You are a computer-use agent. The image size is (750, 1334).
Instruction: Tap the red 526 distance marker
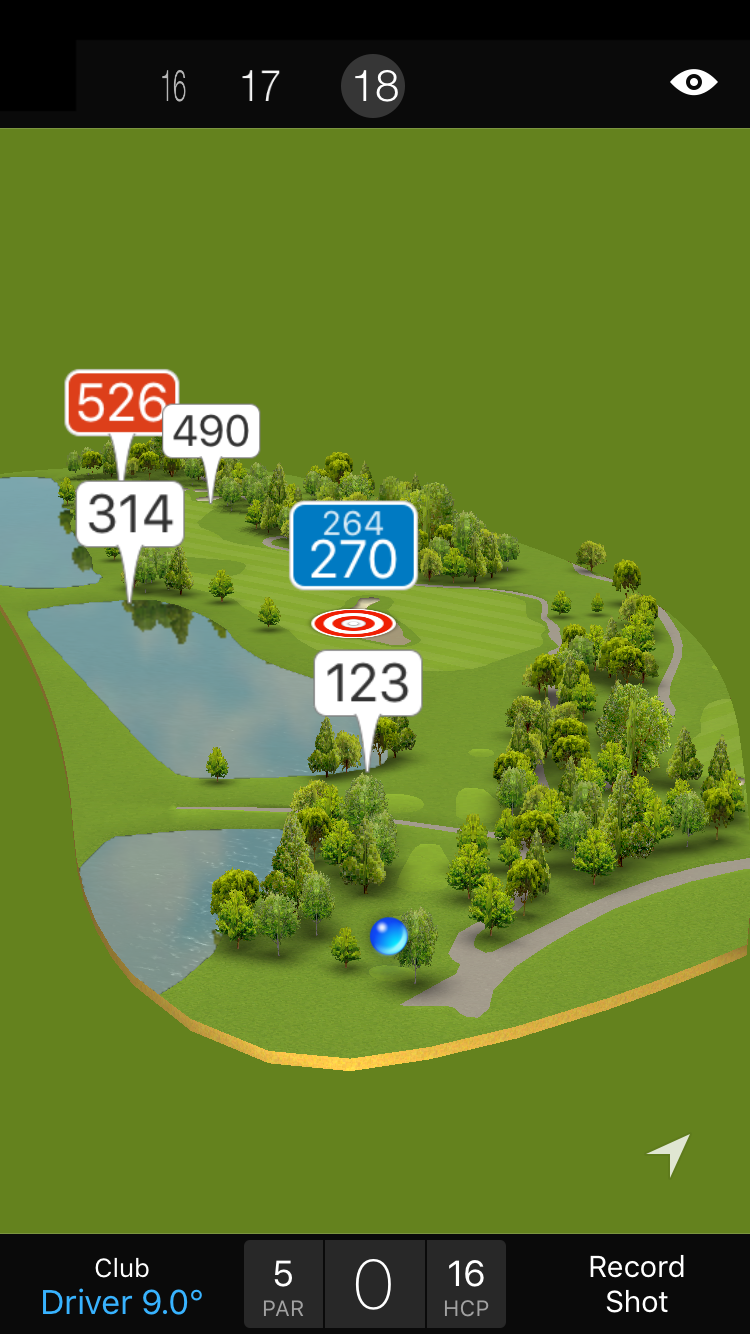click(122, 403)
